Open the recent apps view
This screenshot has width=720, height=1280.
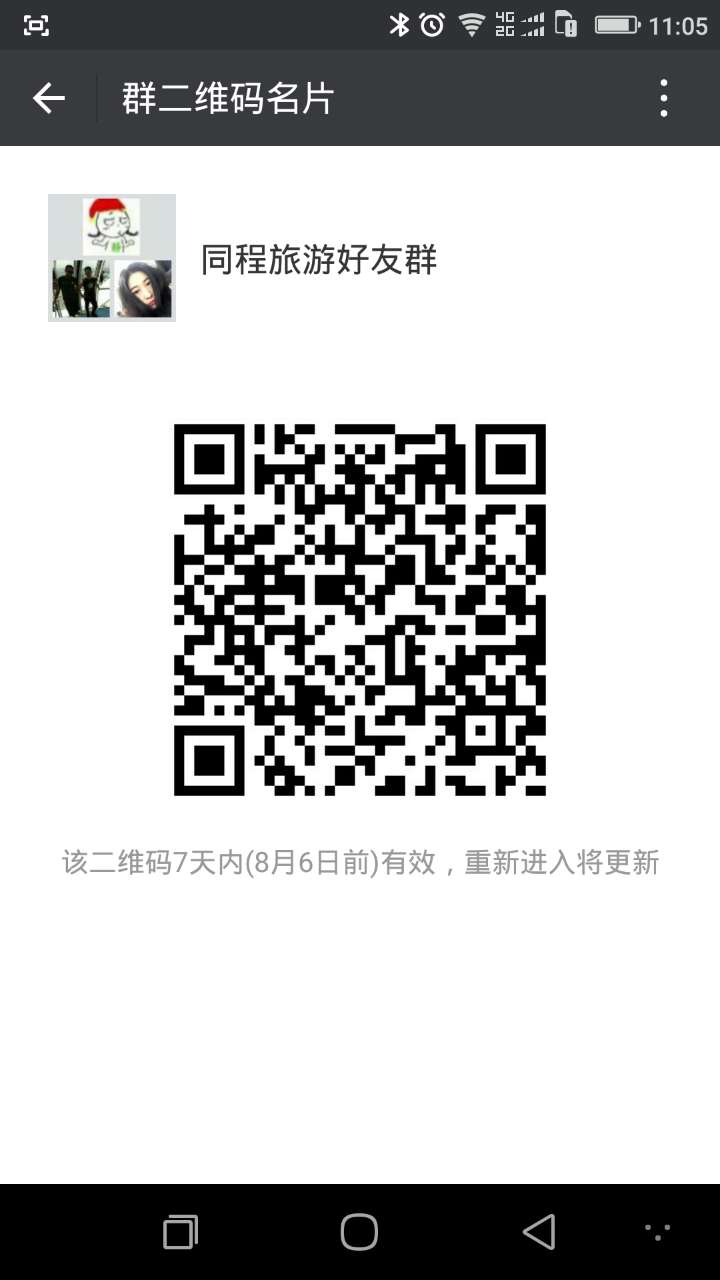point(180,1232)
